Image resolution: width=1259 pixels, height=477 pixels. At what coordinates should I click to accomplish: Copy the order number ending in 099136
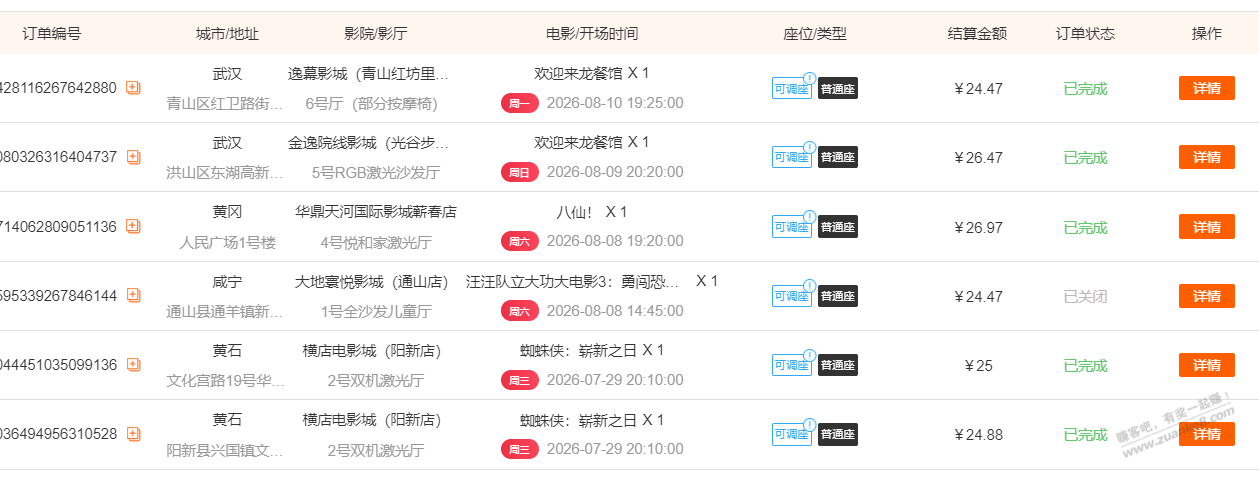click(133, 365)
